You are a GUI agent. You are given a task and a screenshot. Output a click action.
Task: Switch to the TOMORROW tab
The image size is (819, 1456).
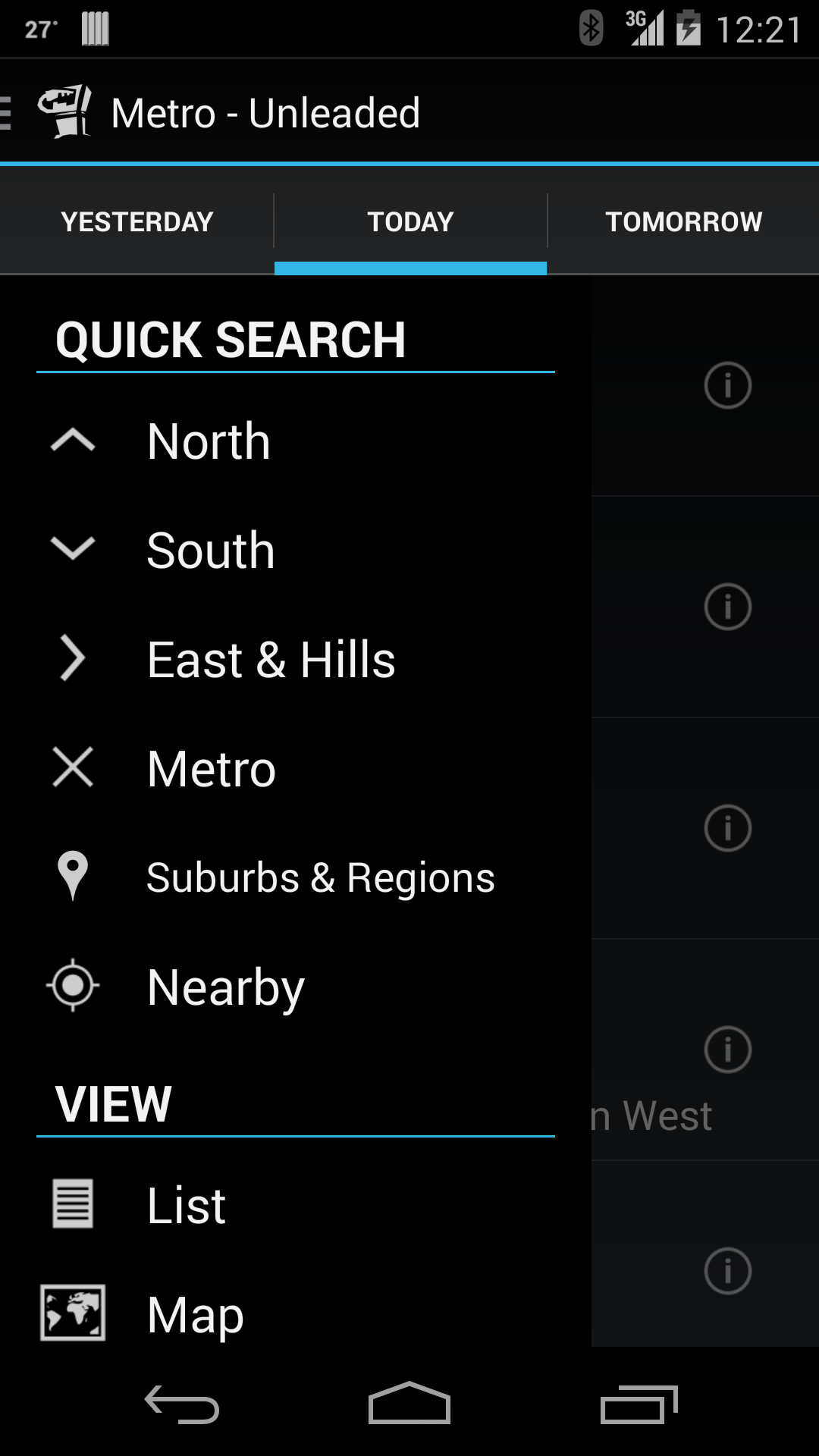pyautogui.click(x=683, y=221)
